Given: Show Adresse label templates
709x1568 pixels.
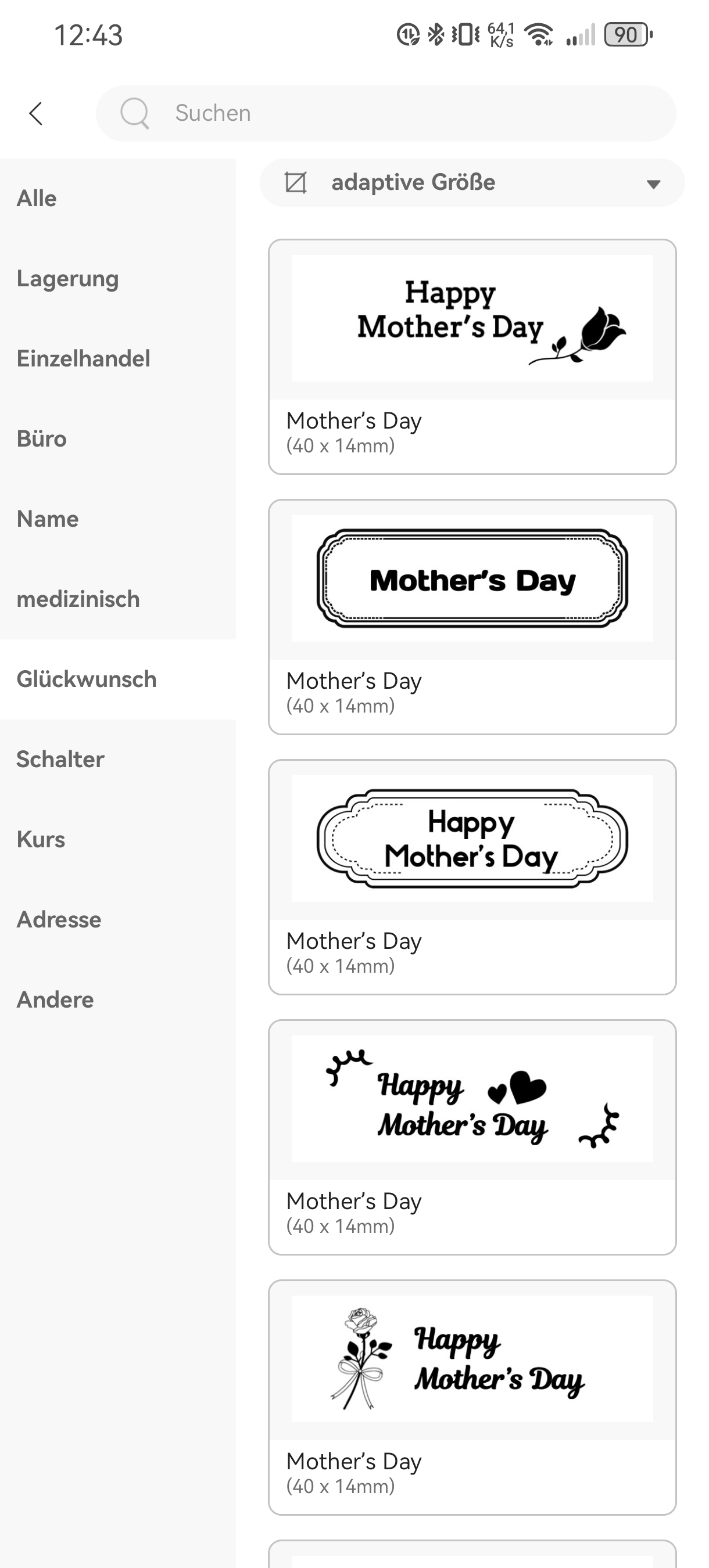Looking at the screenshot, I should click(117, 920).
